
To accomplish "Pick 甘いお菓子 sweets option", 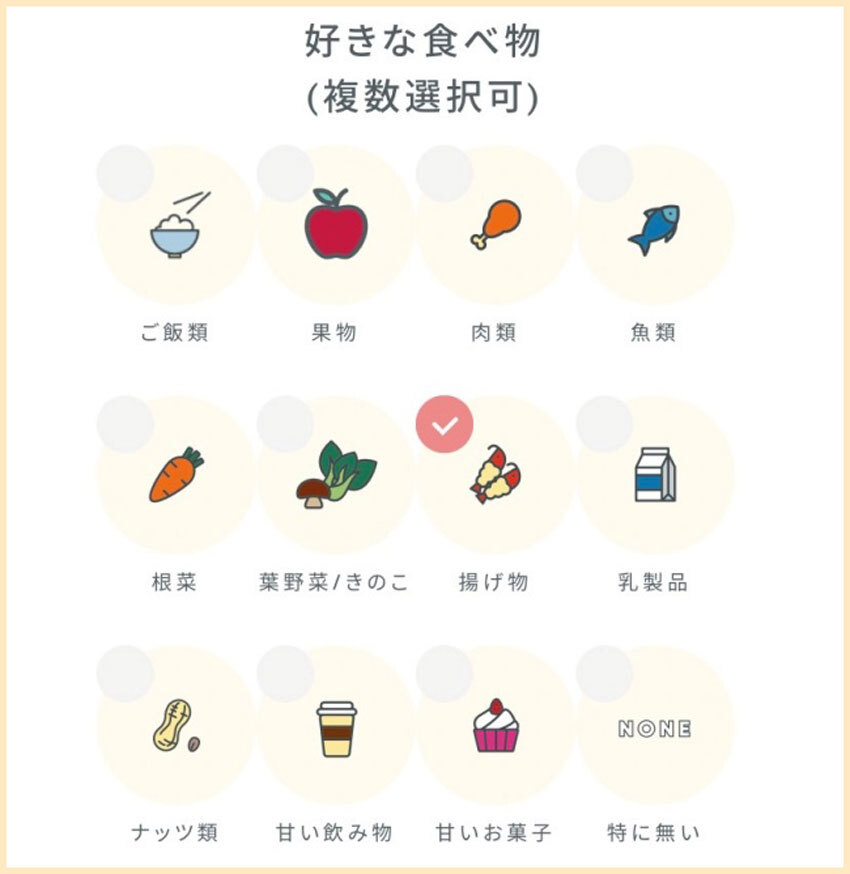I will coord(495,725).
